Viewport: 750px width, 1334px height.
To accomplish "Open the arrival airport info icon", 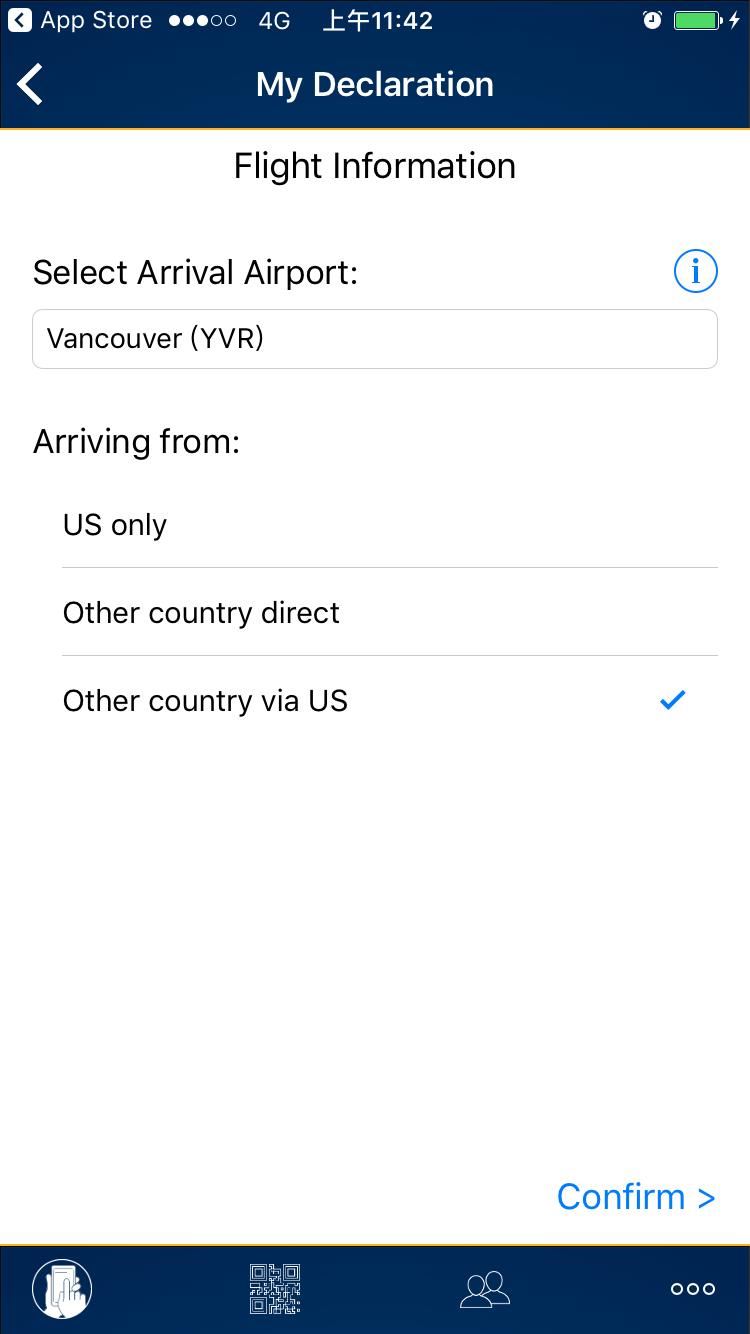I will pos(695,271).
